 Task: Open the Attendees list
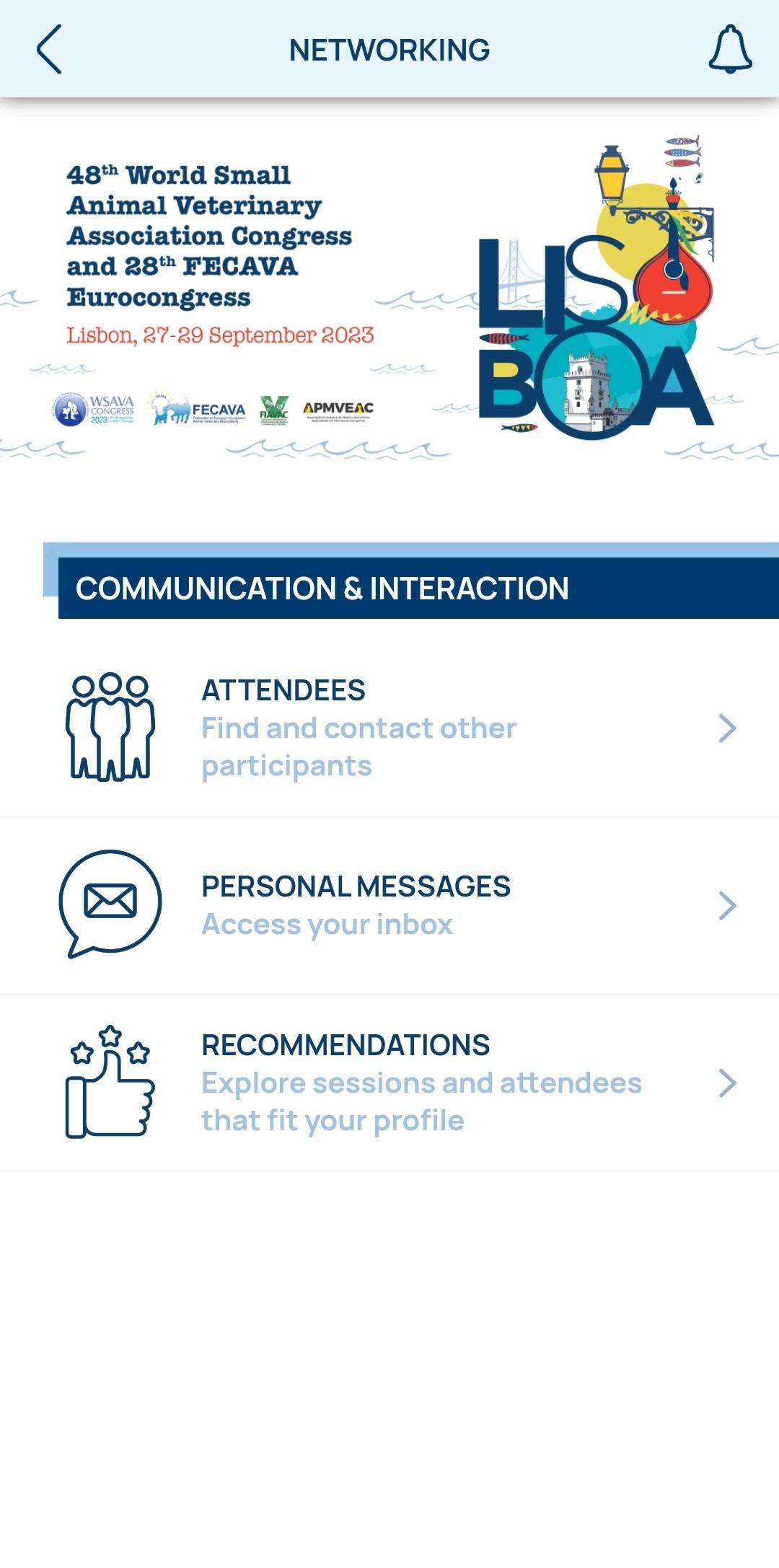click(x=389, y=728)
